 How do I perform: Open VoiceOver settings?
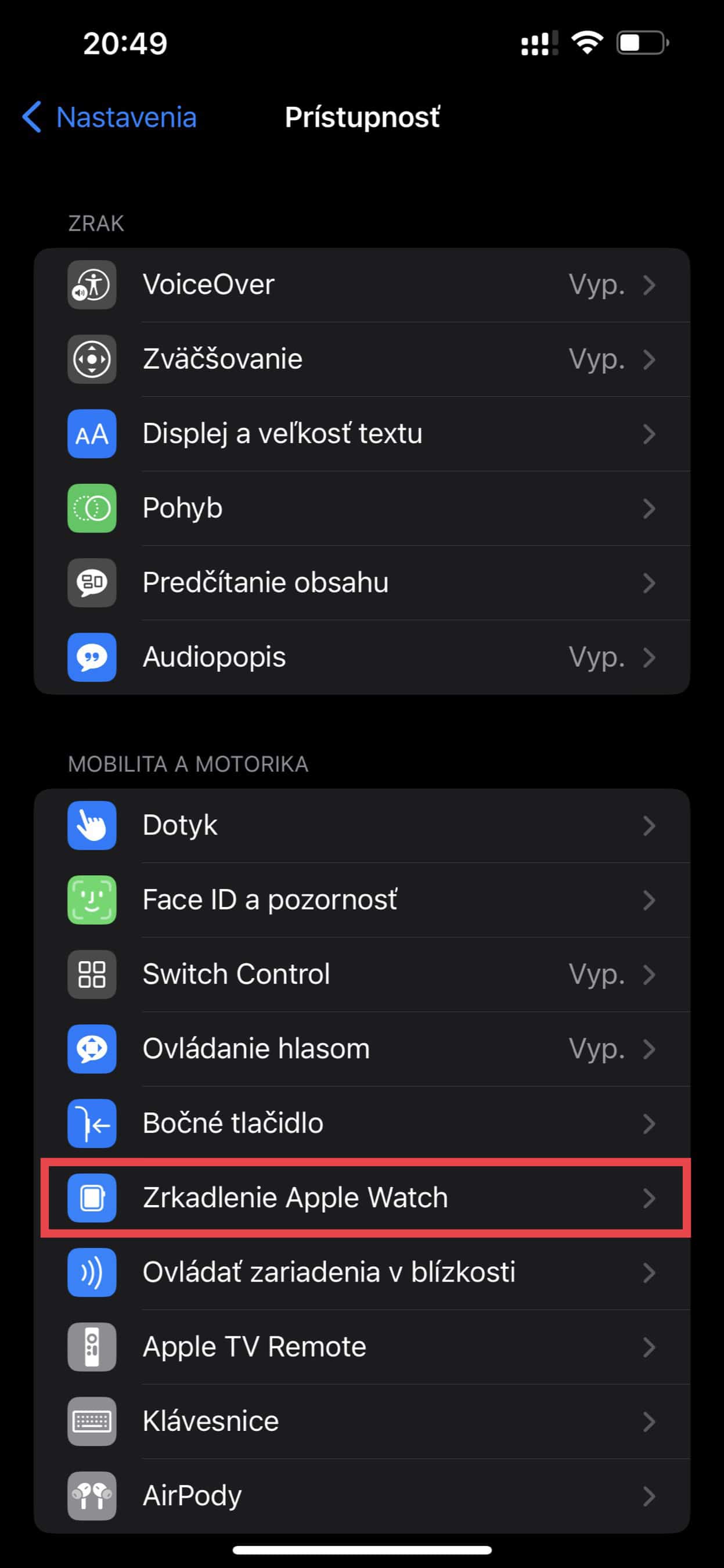[x=362, y=285]
